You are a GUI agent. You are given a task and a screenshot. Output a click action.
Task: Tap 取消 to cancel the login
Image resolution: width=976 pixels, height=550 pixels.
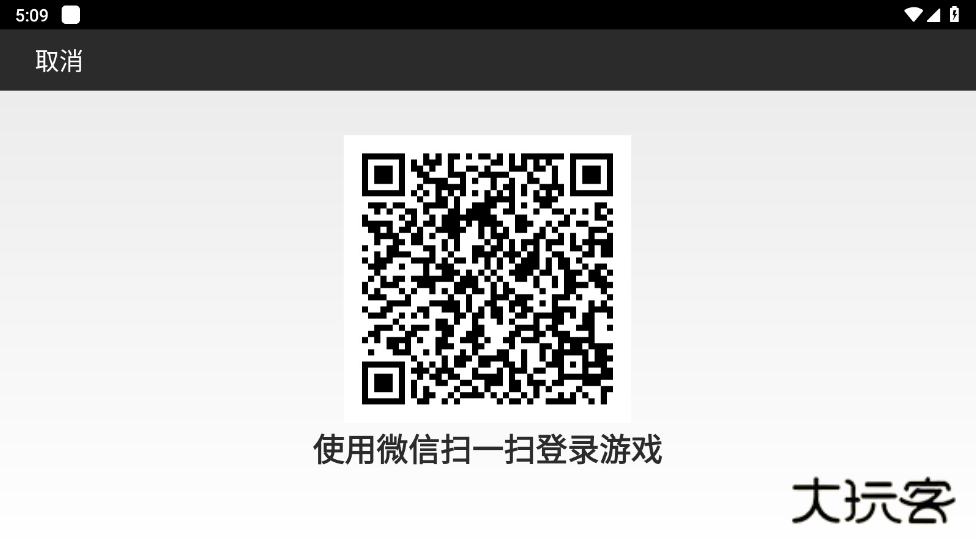58,61
